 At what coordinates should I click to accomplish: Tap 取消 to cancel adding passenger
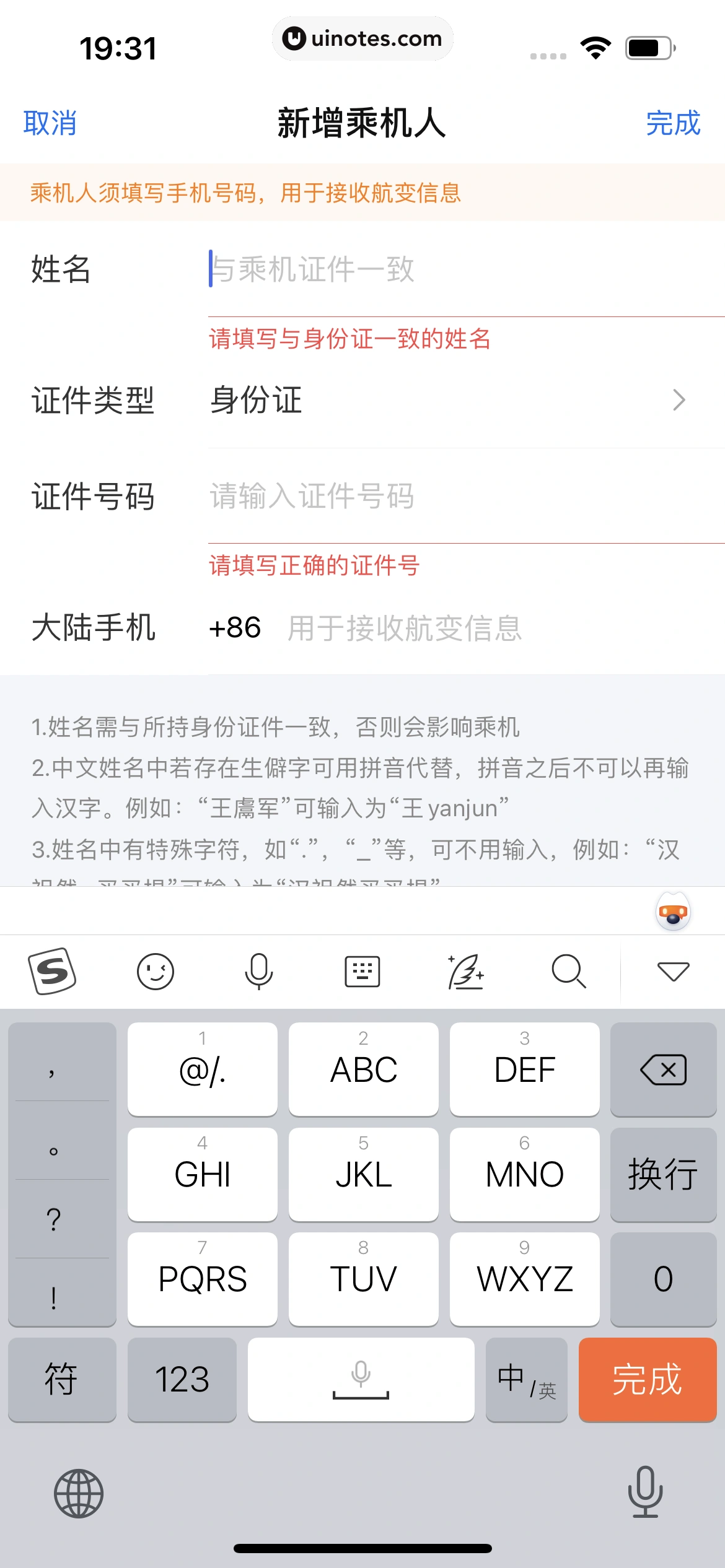tap(50, 123)
